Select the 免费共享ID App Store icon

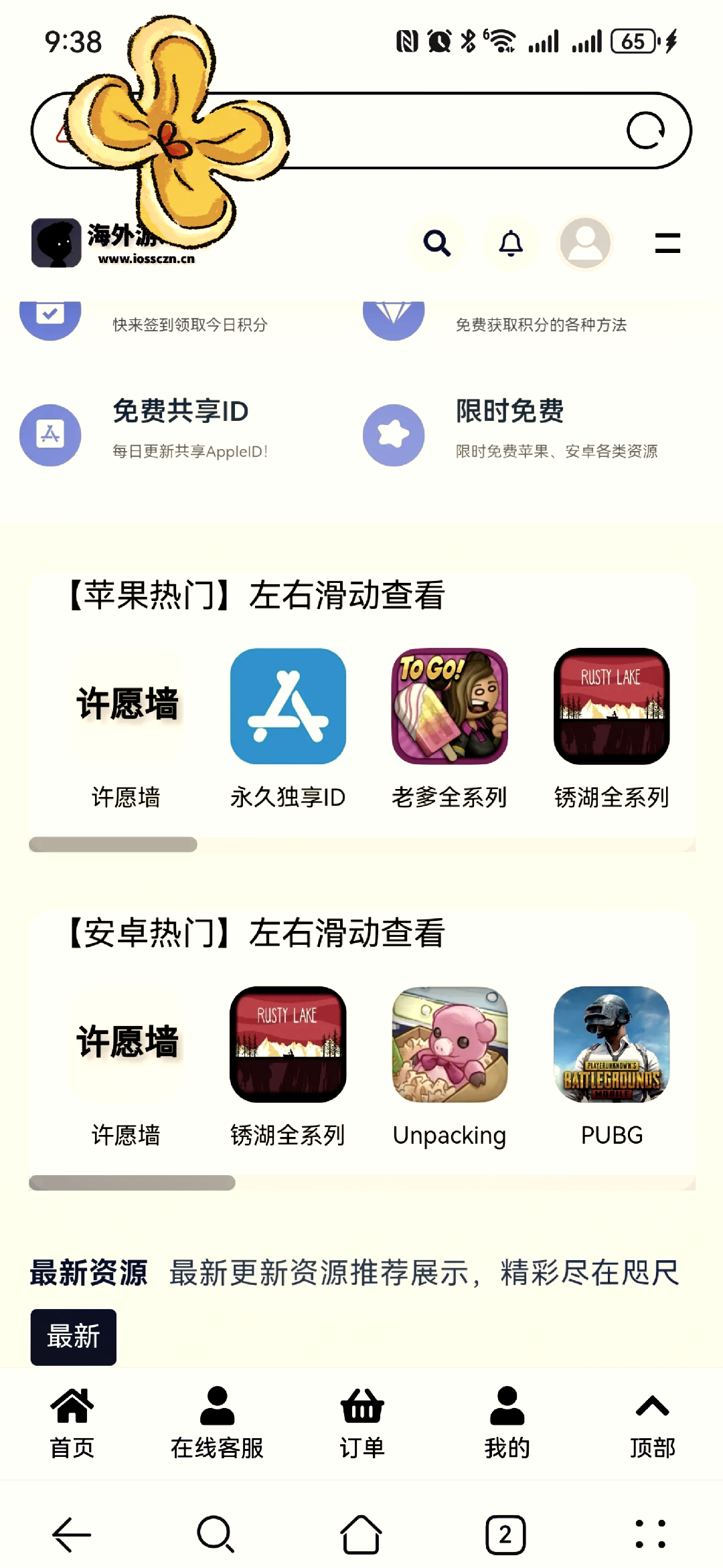tap(50, 434)
